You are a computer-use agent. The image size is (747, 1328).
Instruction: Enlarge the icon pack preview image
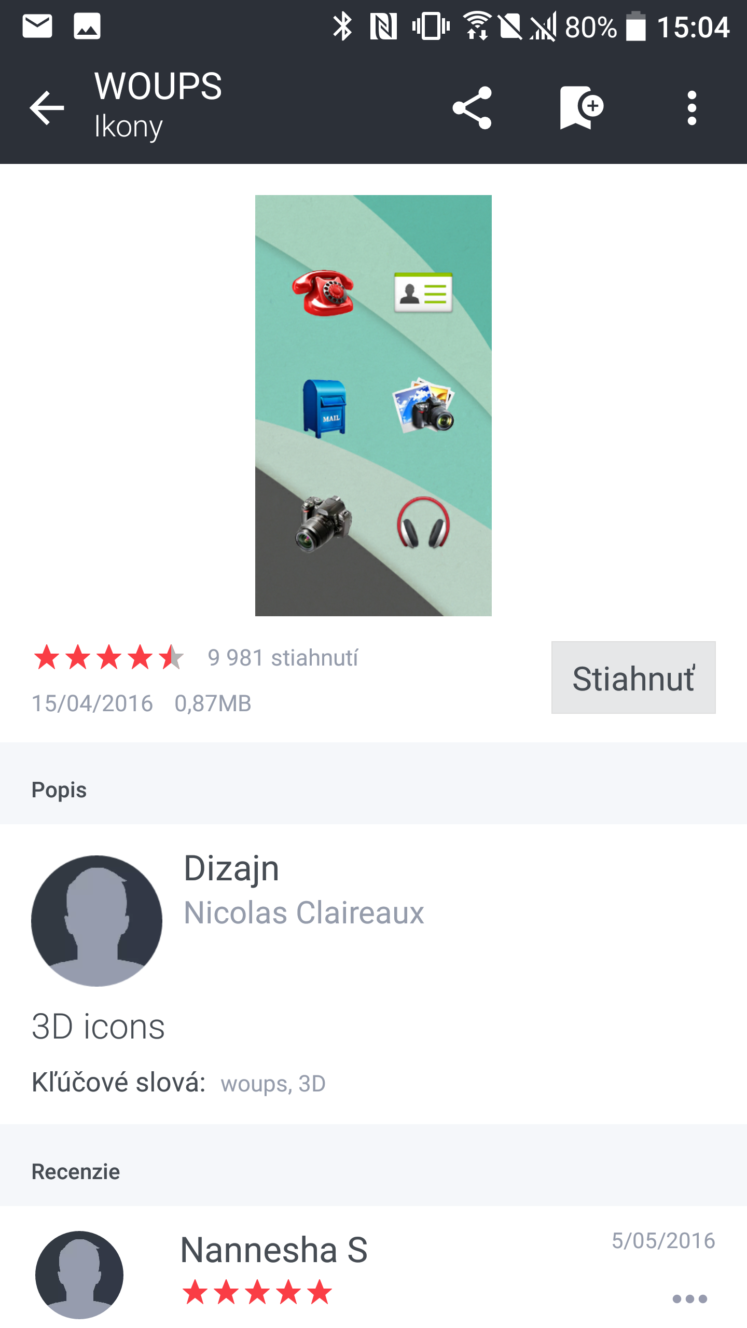point(373,405)
